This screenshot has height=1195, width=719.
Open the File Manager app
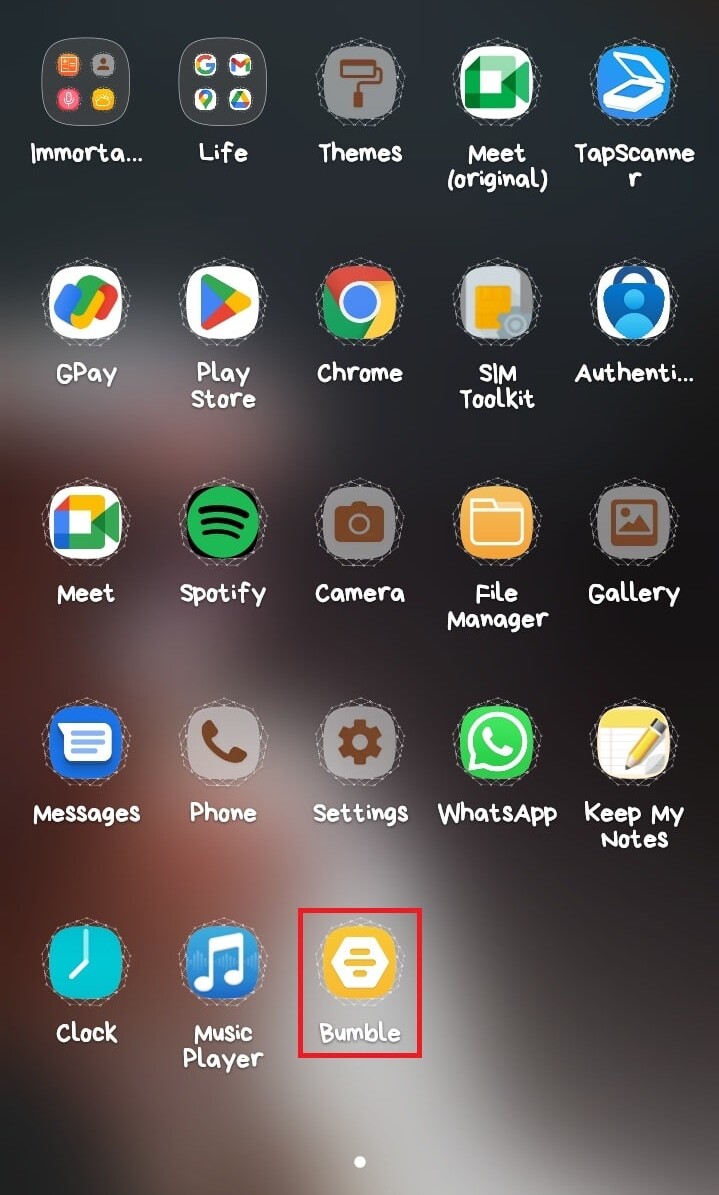click(497, 523)
